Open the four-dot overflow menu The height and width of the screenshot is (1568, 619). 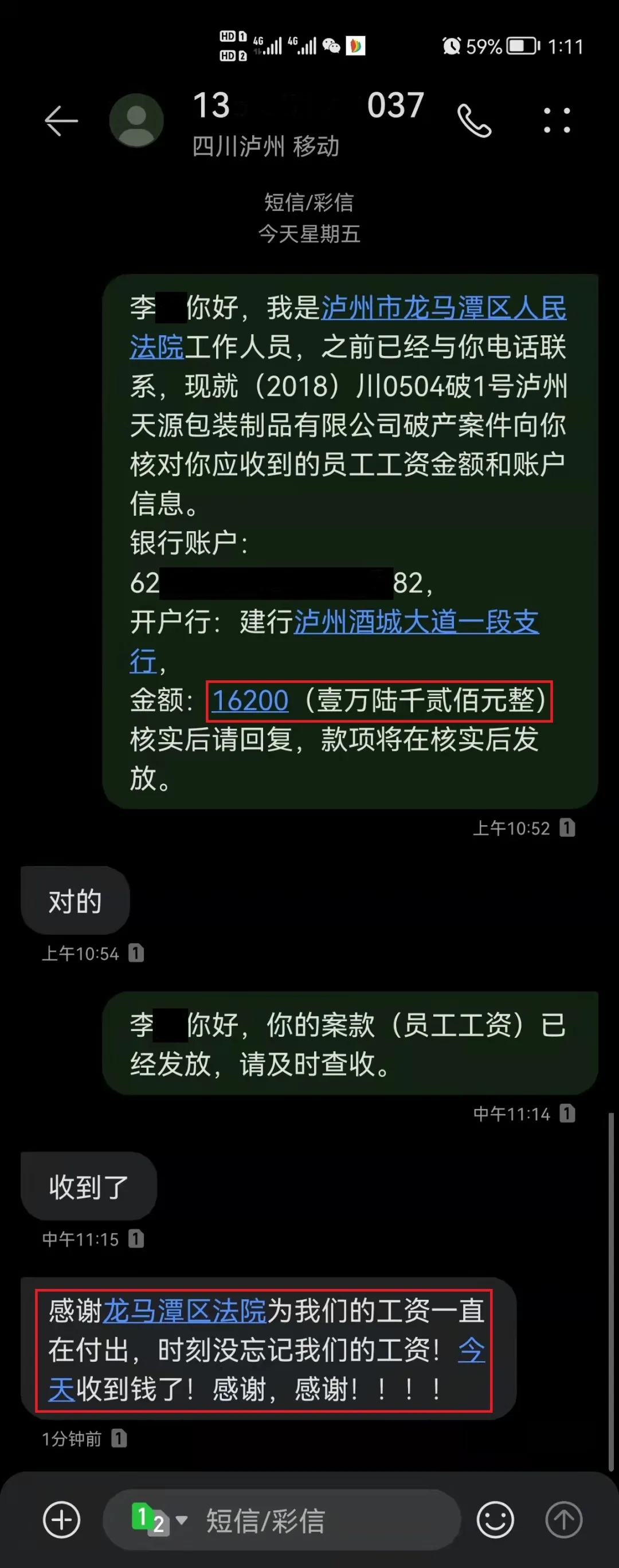(x=557, y=120)
